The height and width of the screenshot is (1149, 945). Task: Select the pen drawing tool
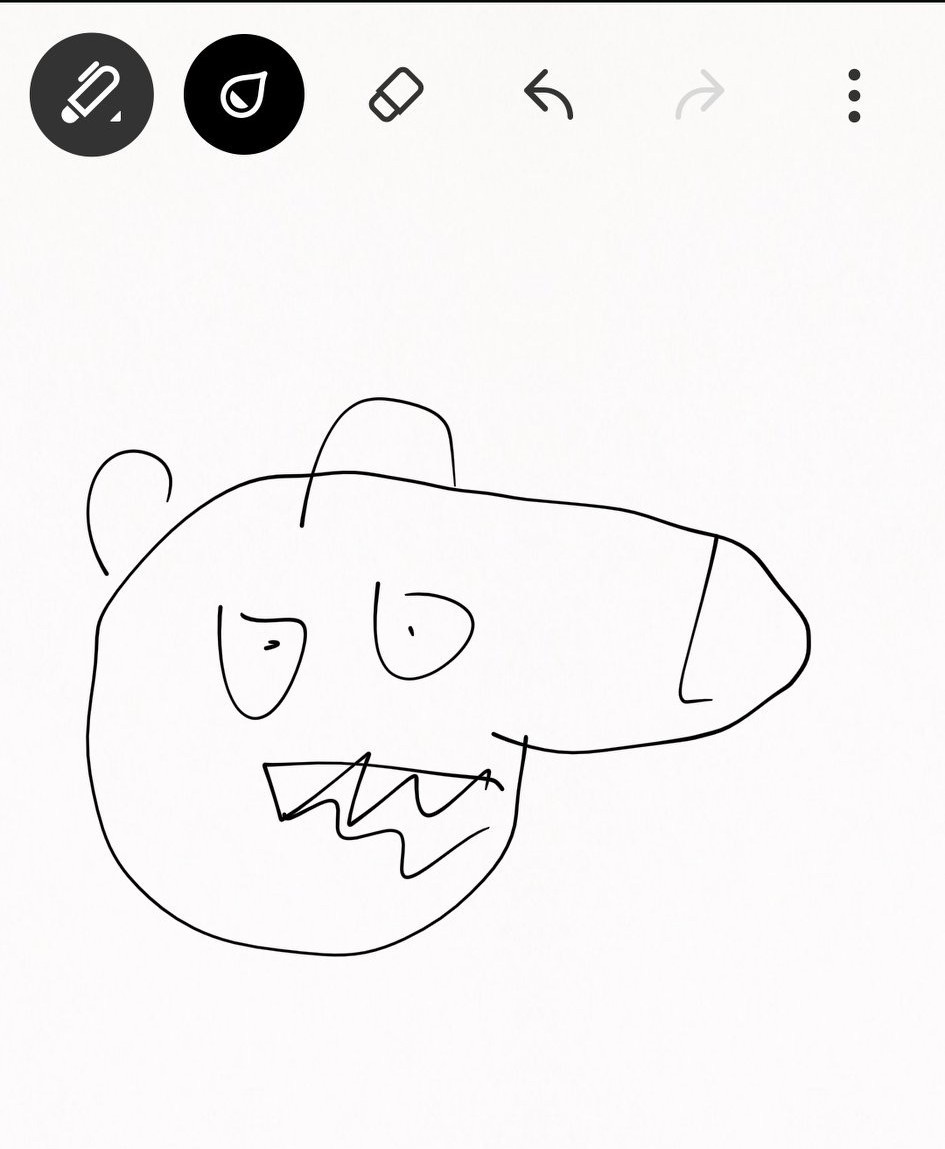pyautogui.click(x=91, y=94)
